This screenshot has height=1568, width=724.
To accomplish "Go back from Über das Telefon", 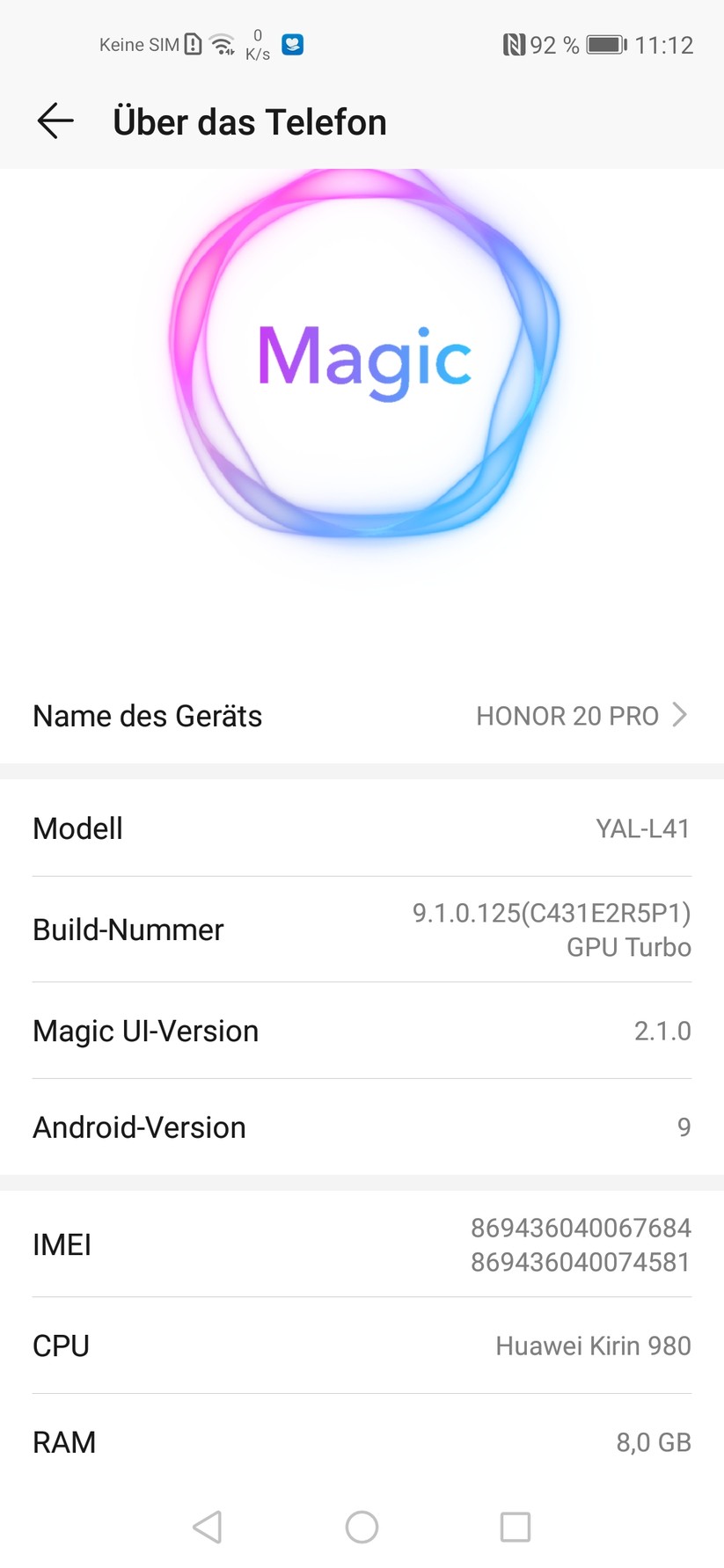I will pyautogui.click(x=55, y=121).
